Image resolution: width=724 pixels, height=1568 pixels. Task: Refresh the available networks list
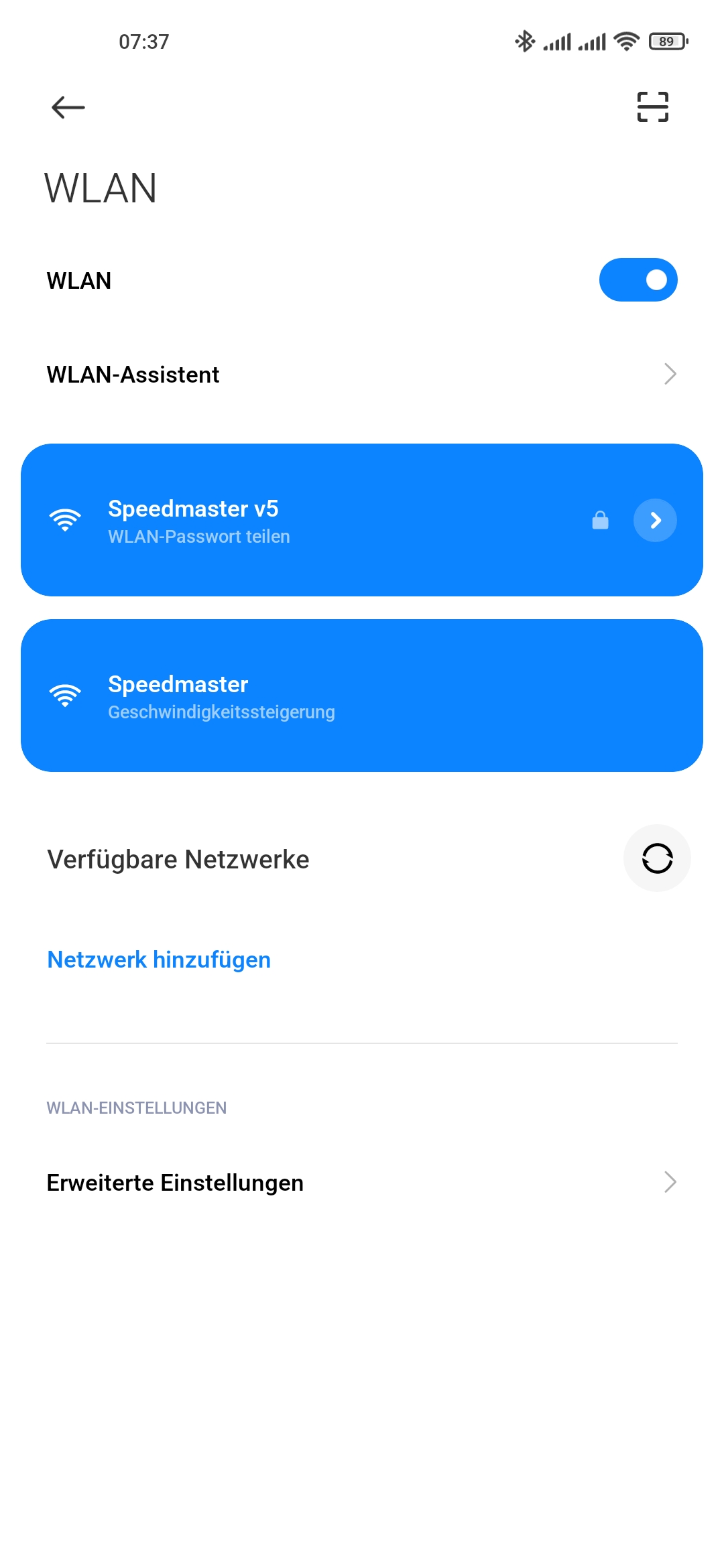657,858
